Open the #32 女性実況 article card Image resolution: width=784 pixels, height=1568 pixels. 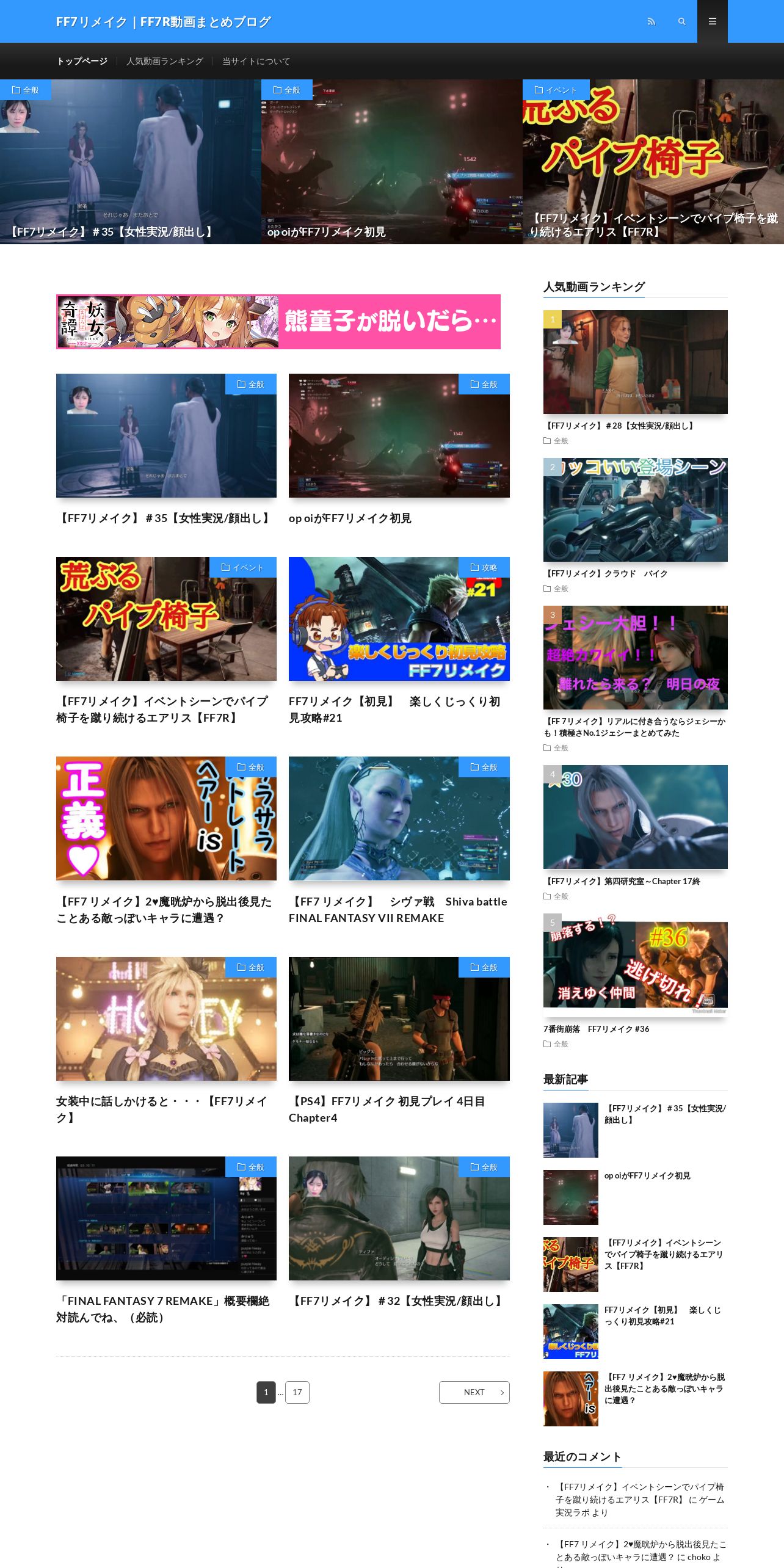(399, 1233)
